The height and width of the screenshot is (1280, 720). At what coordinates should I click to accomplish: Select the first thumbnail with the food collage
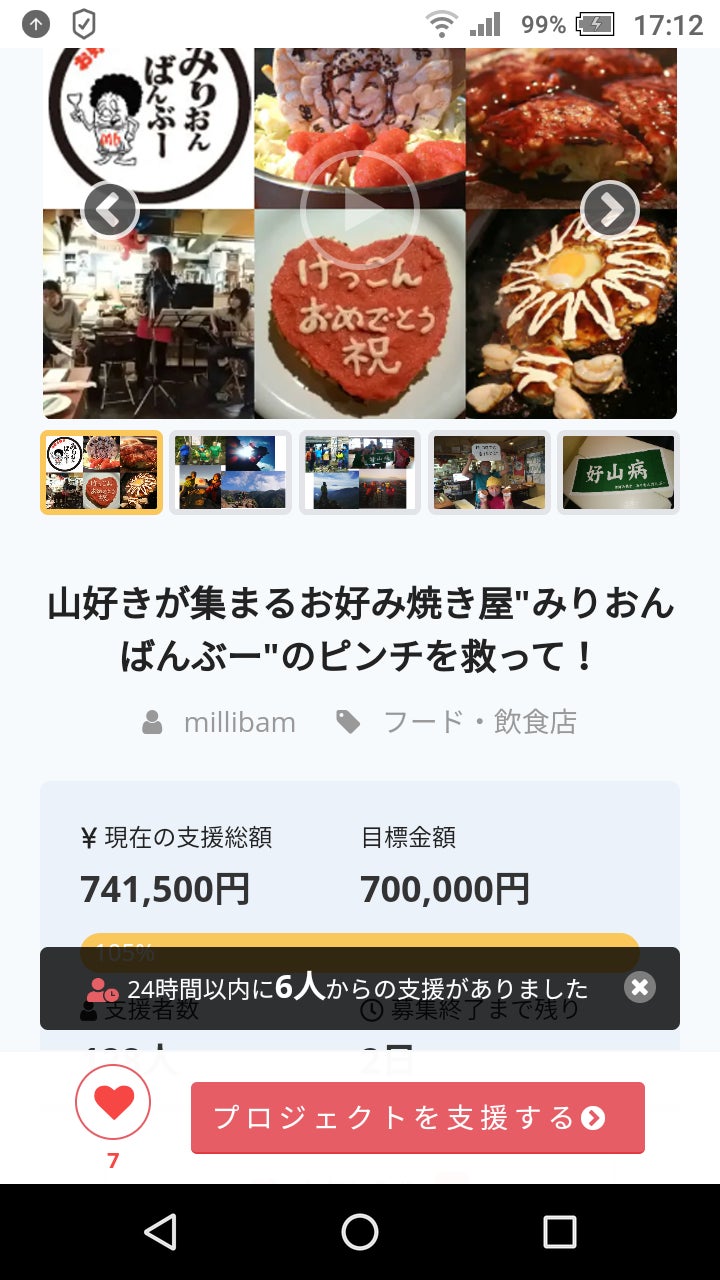101,473
